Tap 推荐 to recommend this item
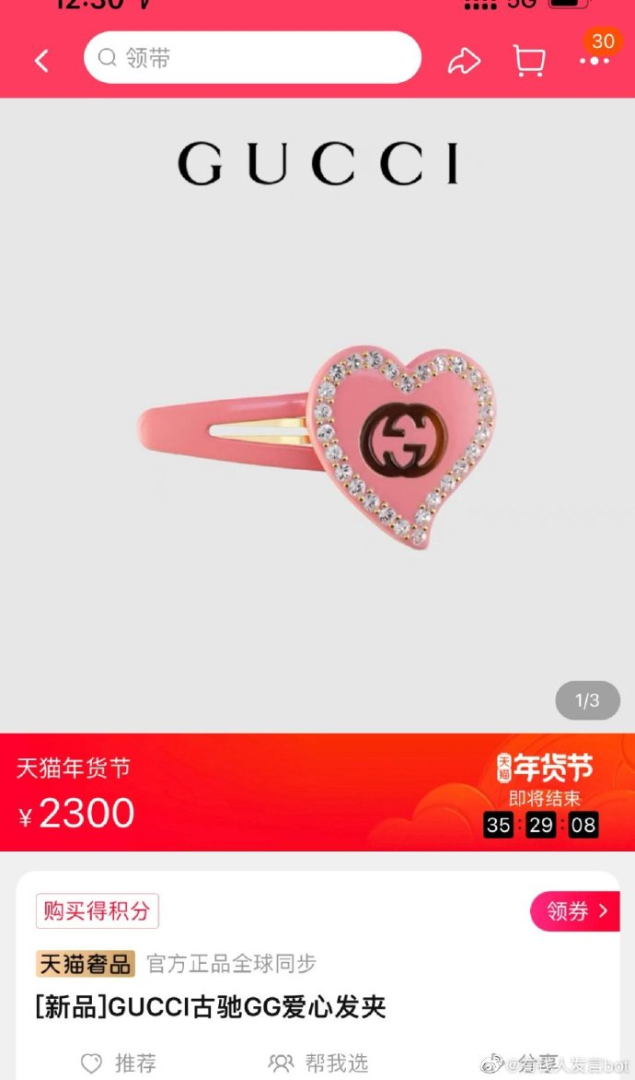This screenshot has height=1080, width=635. tap(118, 1063)
